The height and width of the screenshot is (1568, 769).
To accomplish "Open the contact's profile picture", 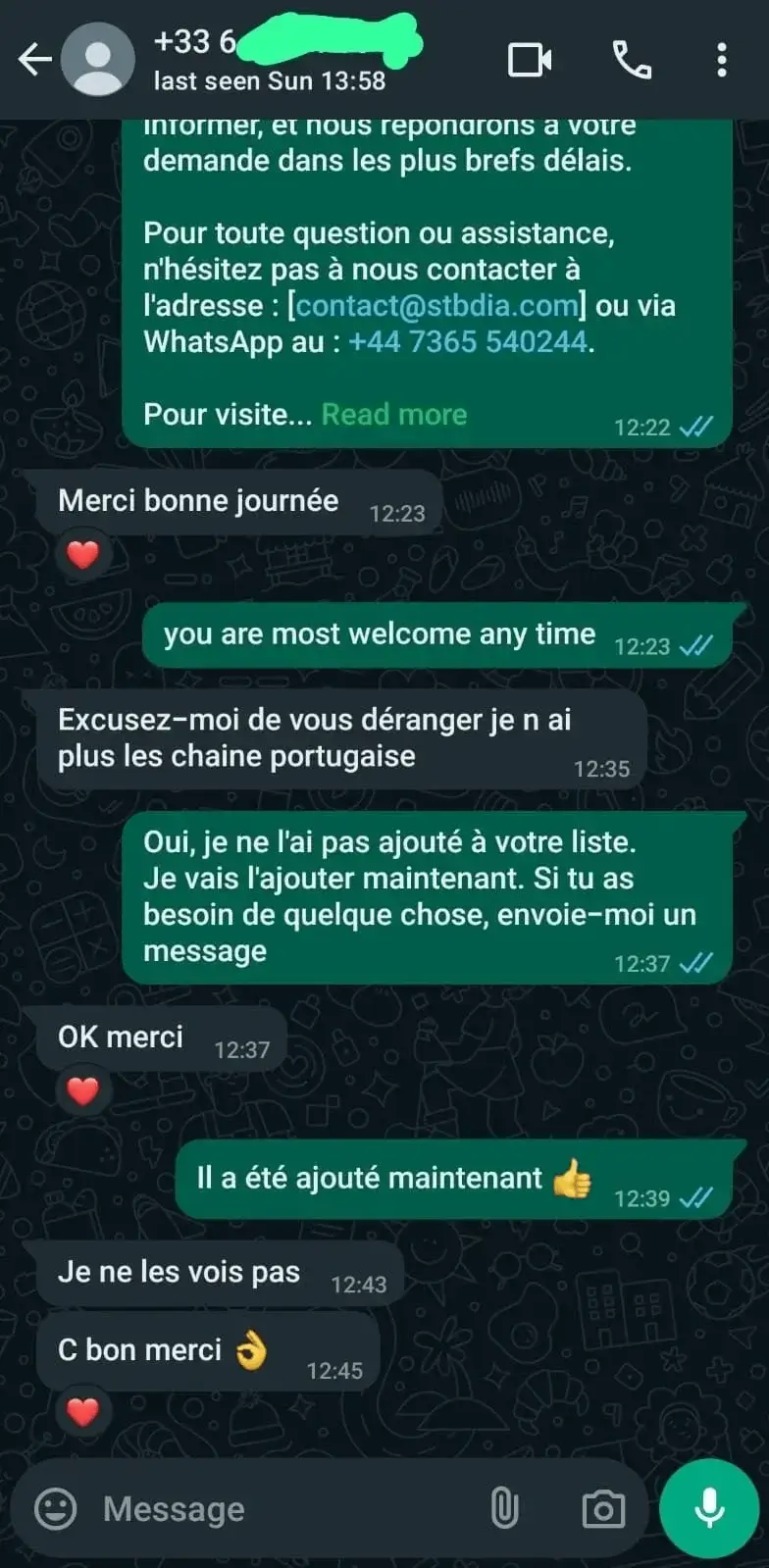I will pyautogui.click(x=98, y=60).
